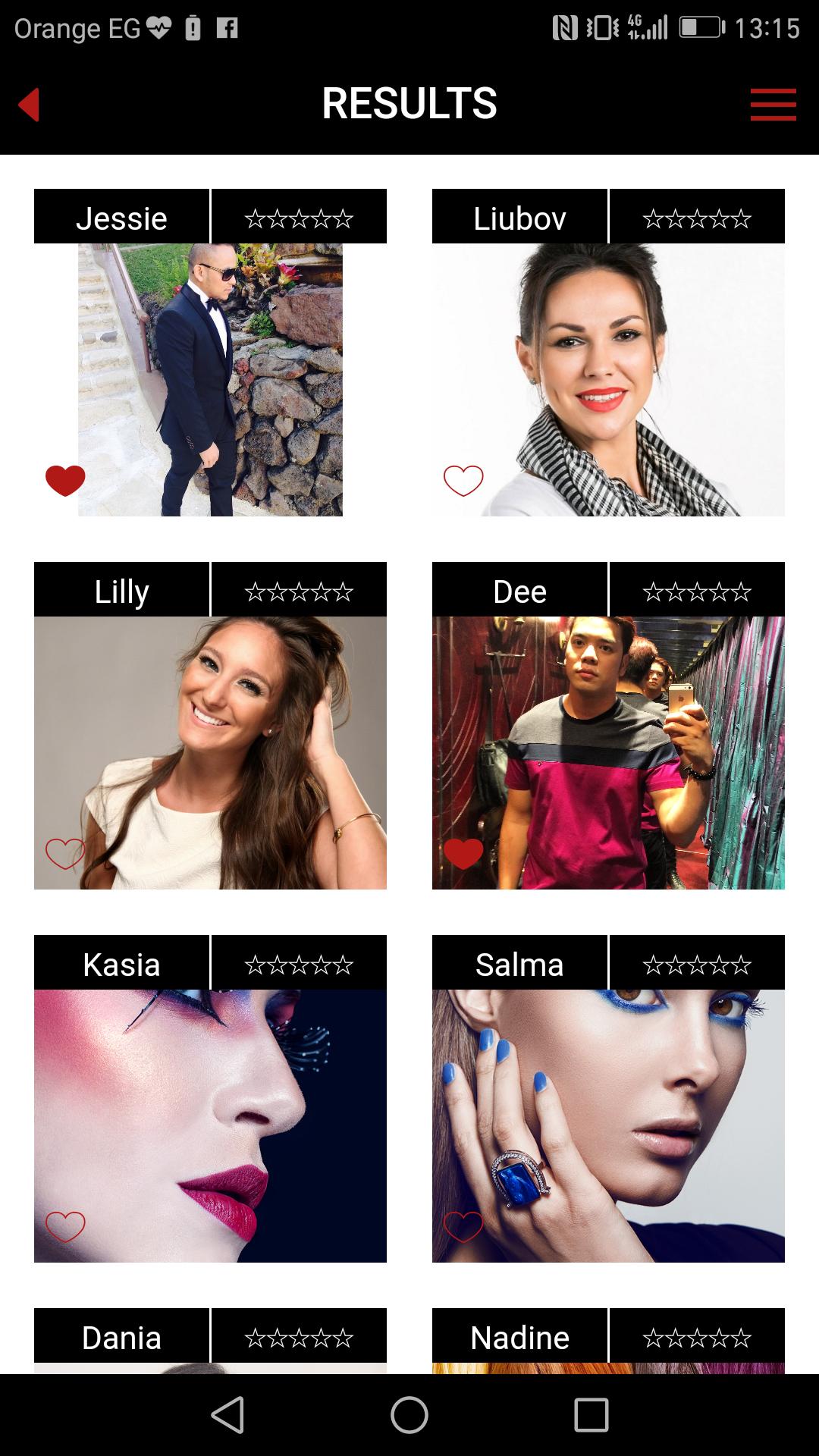
Task: Open Dee's profile photo
Action: (608, 752)
